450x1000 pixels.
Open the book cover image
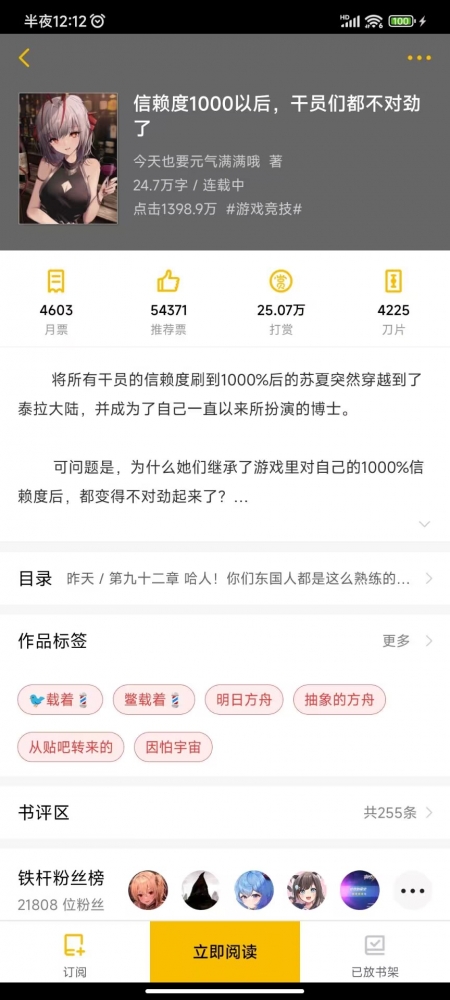point(68,158)
